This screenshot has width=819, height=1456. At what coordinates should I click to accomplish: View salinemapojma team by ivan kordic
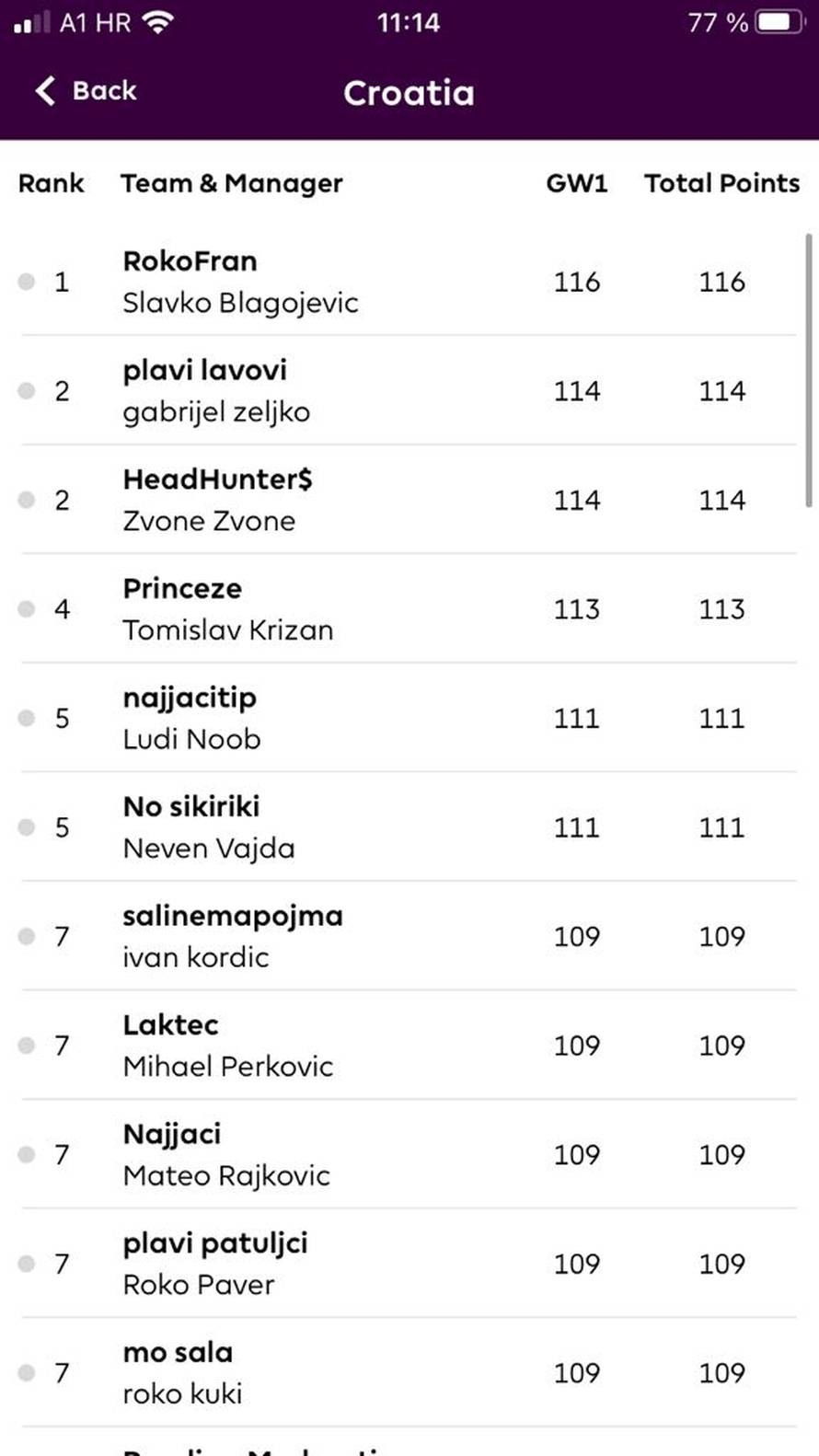[x=409, y=936]
